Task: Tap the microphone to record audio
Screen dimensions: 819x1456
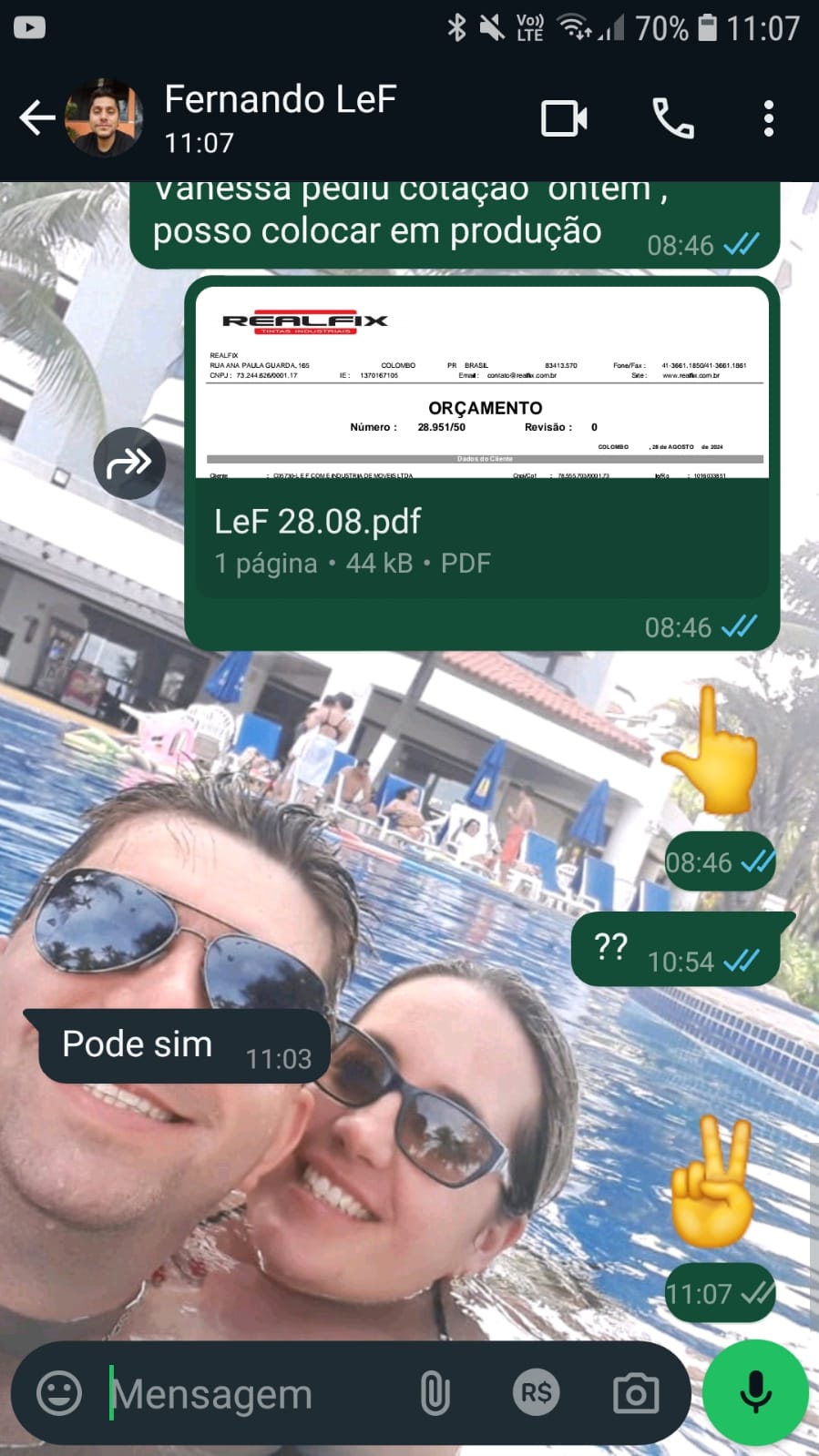Action: click(x=755, y=1392)
